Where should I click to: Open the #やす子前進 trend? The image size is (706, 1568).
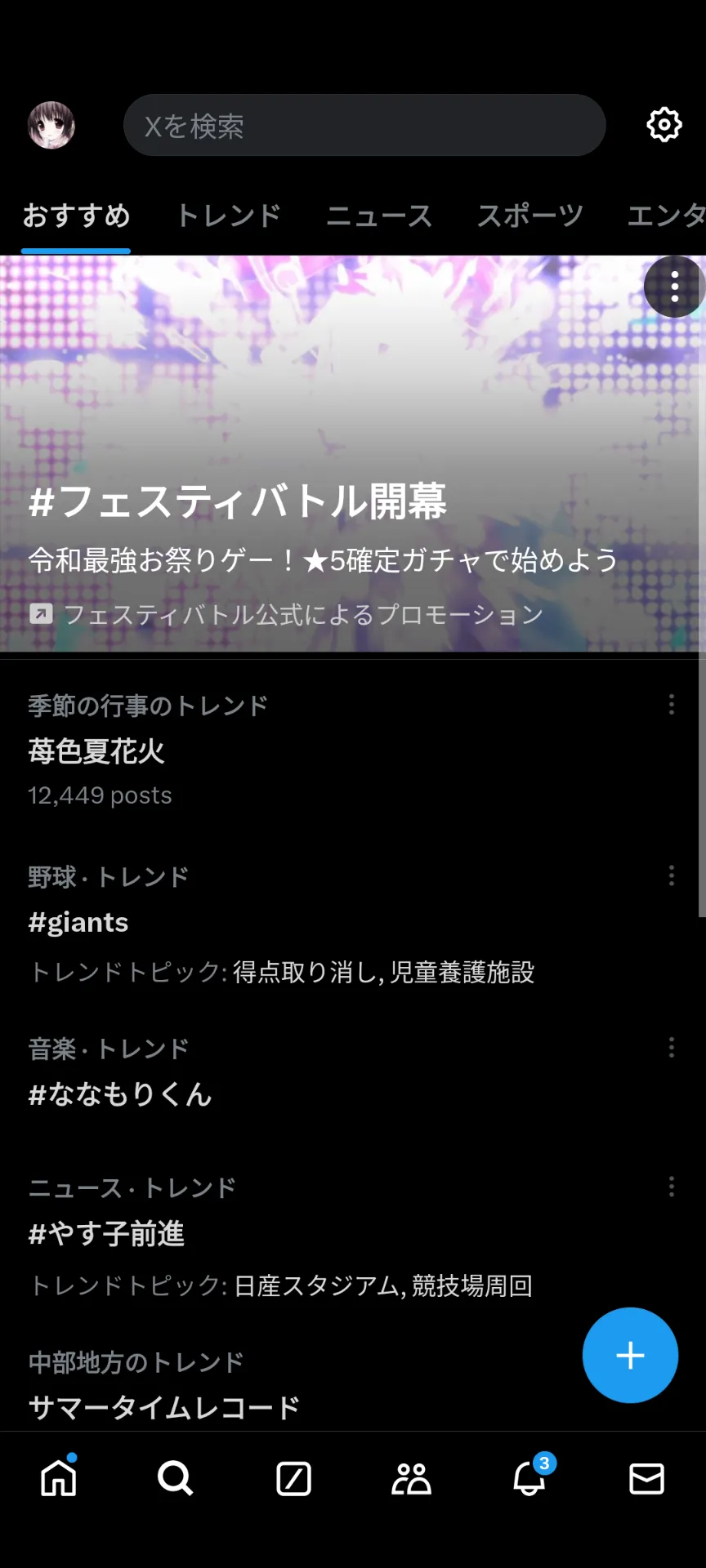click(x=353, y=1236)
